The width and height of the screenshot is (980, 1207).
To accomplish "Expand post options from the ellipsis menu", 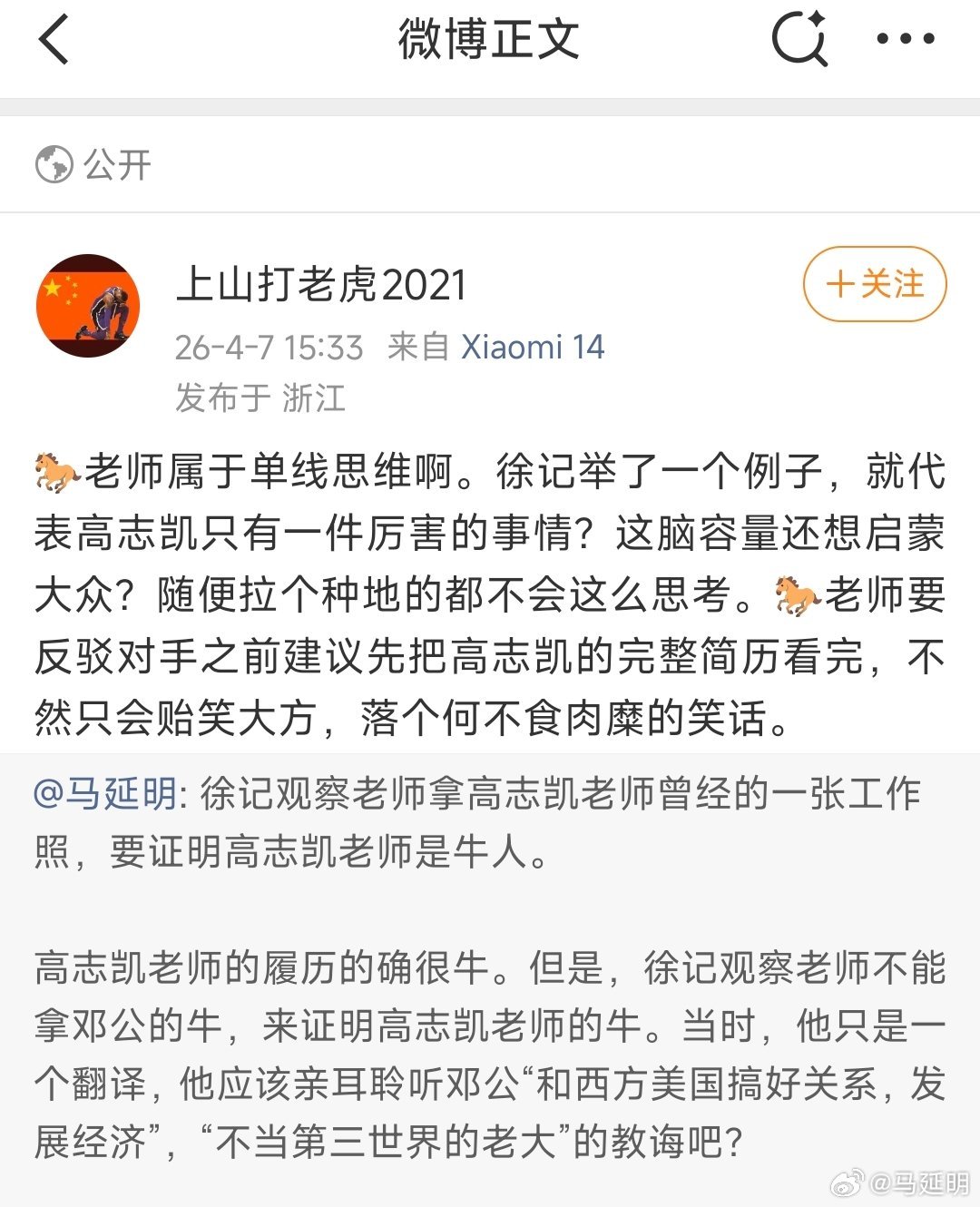I will click(x=902, y=40).
